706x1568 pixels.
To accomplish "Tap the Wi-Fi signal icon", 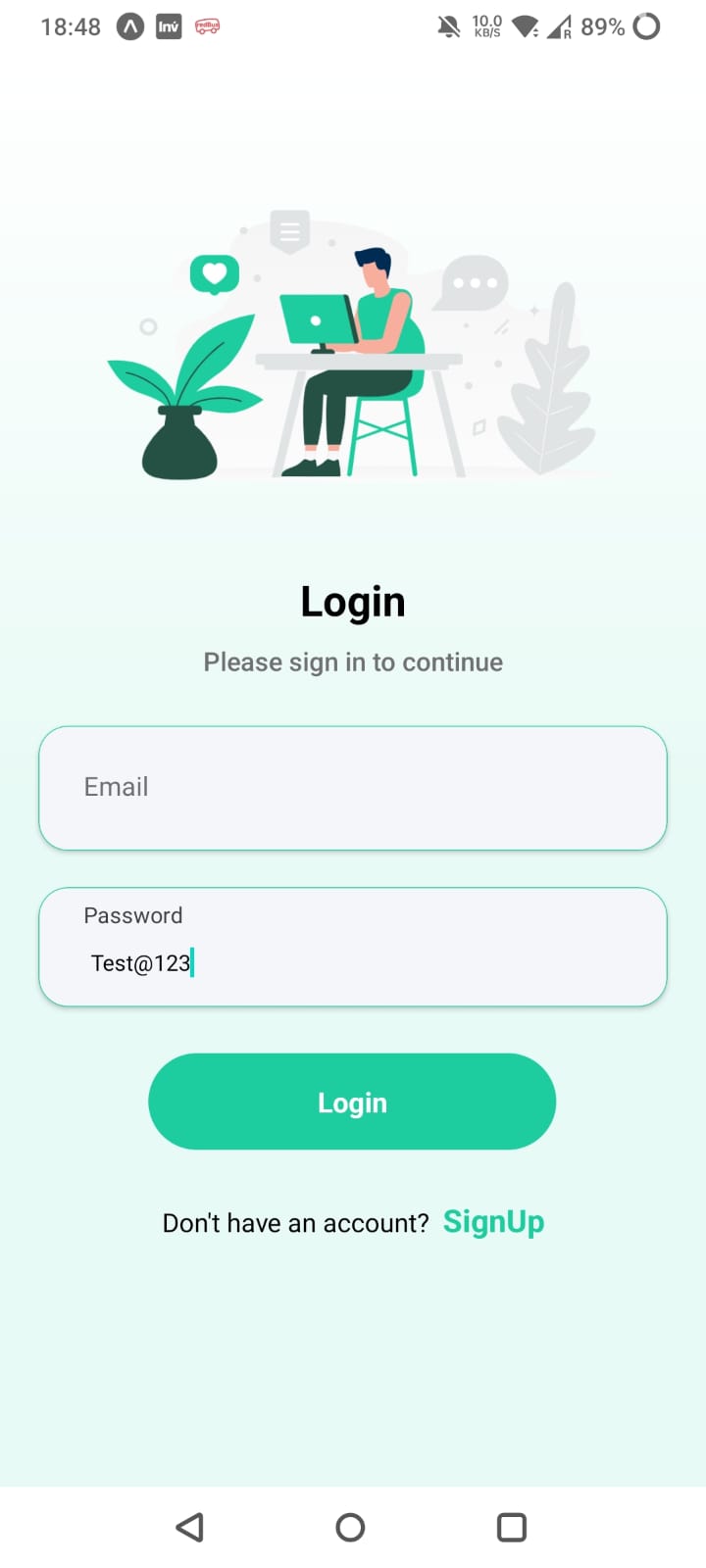I will pyautogui.click(x=522, y=26).
